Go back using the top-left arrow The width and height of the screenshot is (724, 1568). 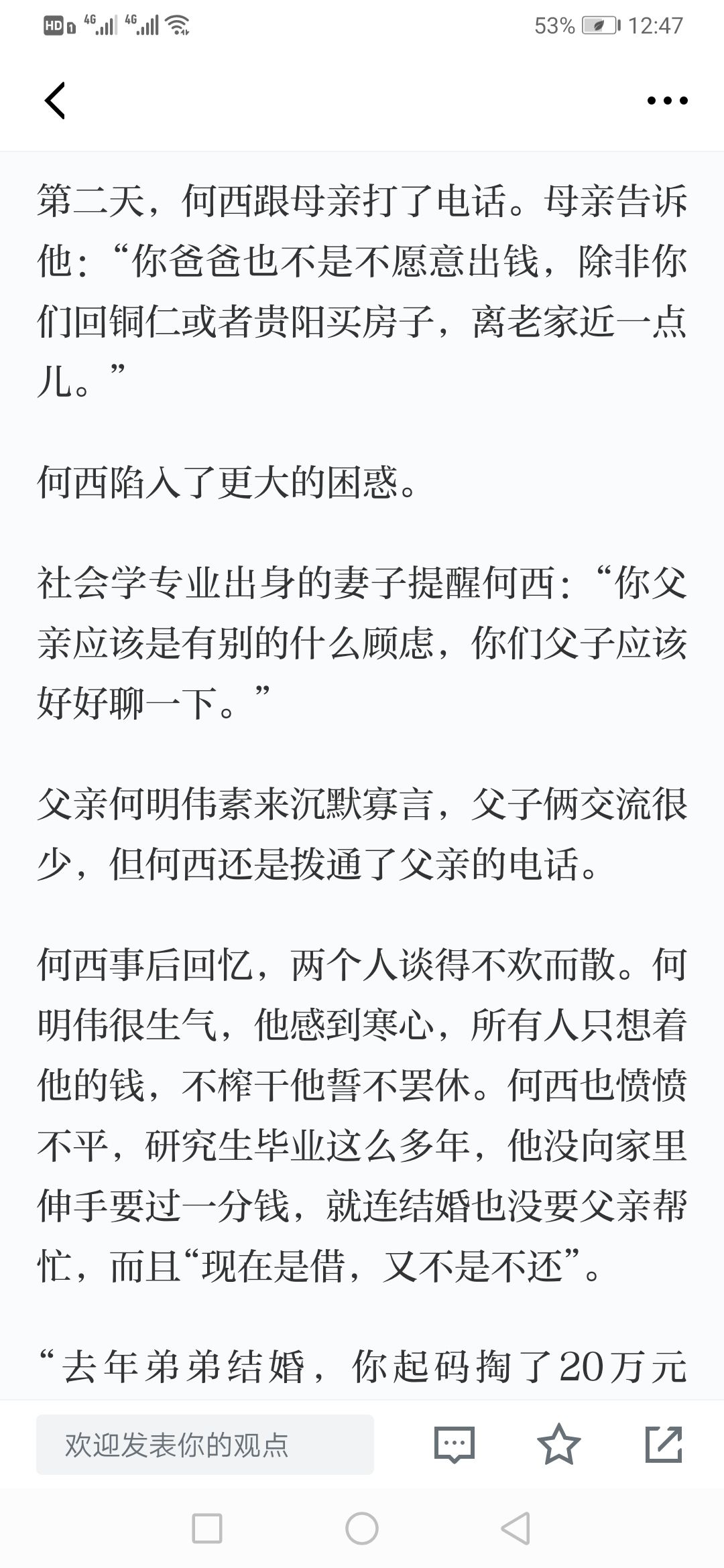coord(55,101)
